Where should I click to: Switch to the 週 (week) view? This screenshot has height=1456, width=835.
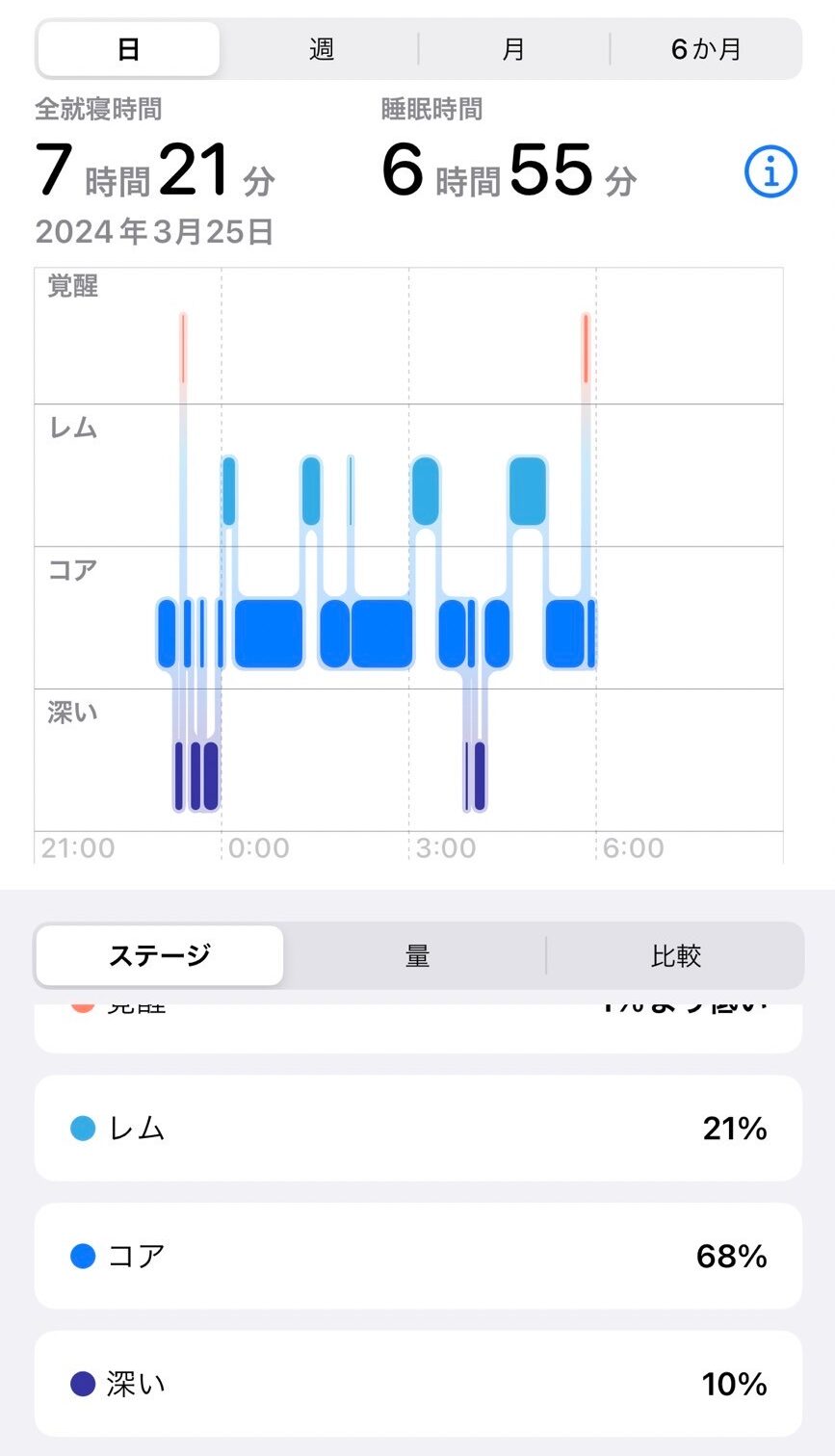321,49
